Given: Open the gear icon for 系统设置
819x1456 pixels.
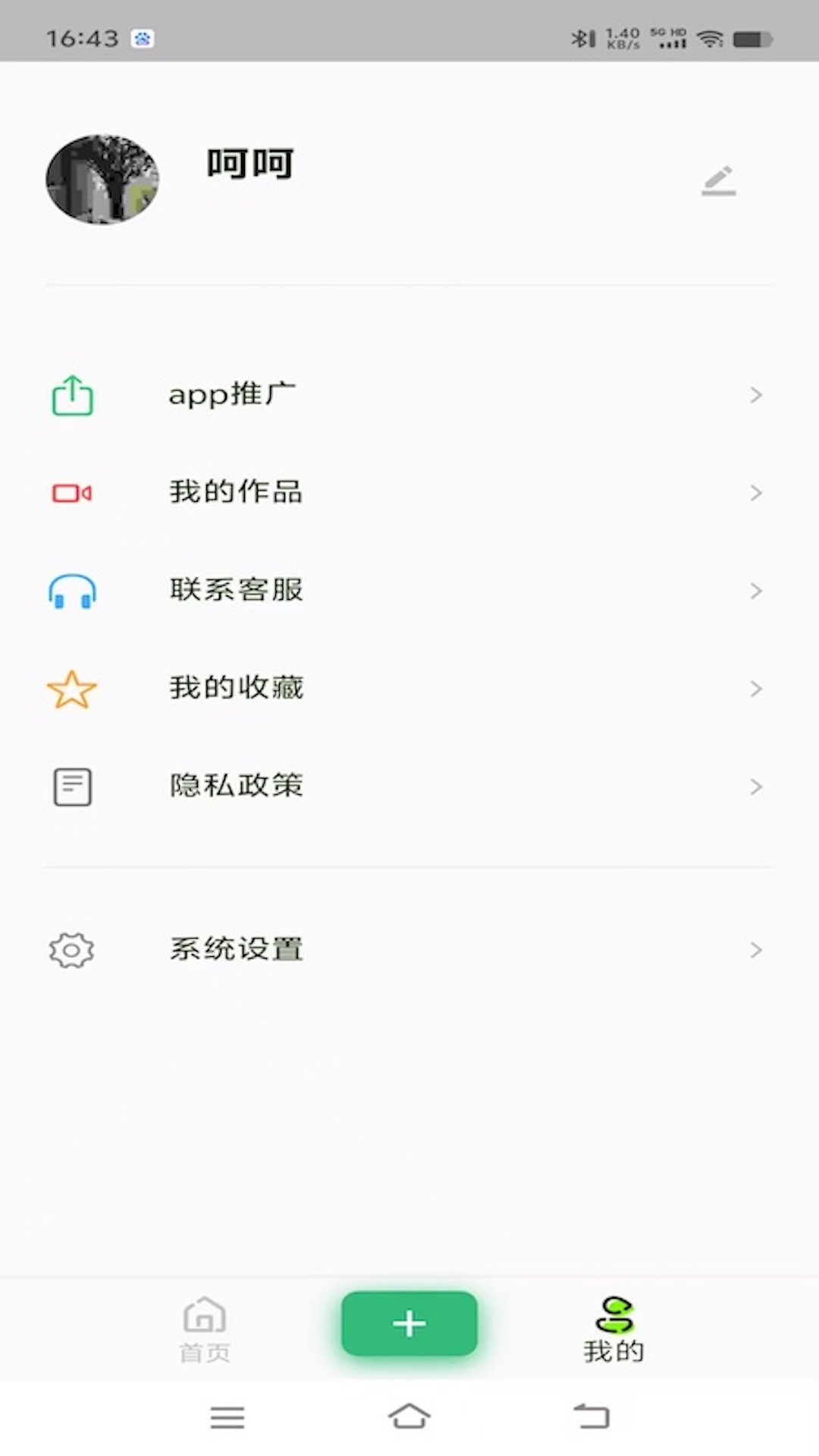Looking at the screenshot, I should pos(72,949).
